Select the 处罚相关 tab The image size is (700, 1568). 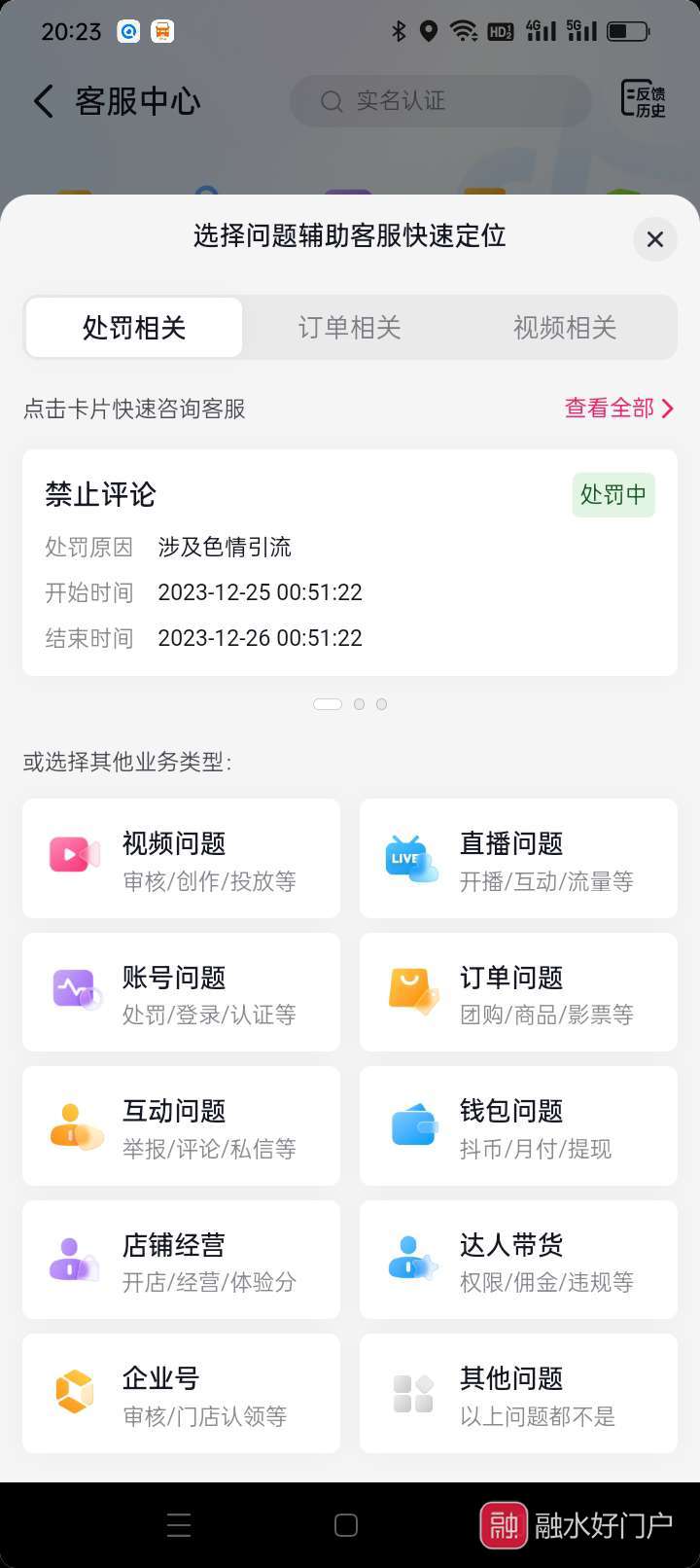pos(134,328)
